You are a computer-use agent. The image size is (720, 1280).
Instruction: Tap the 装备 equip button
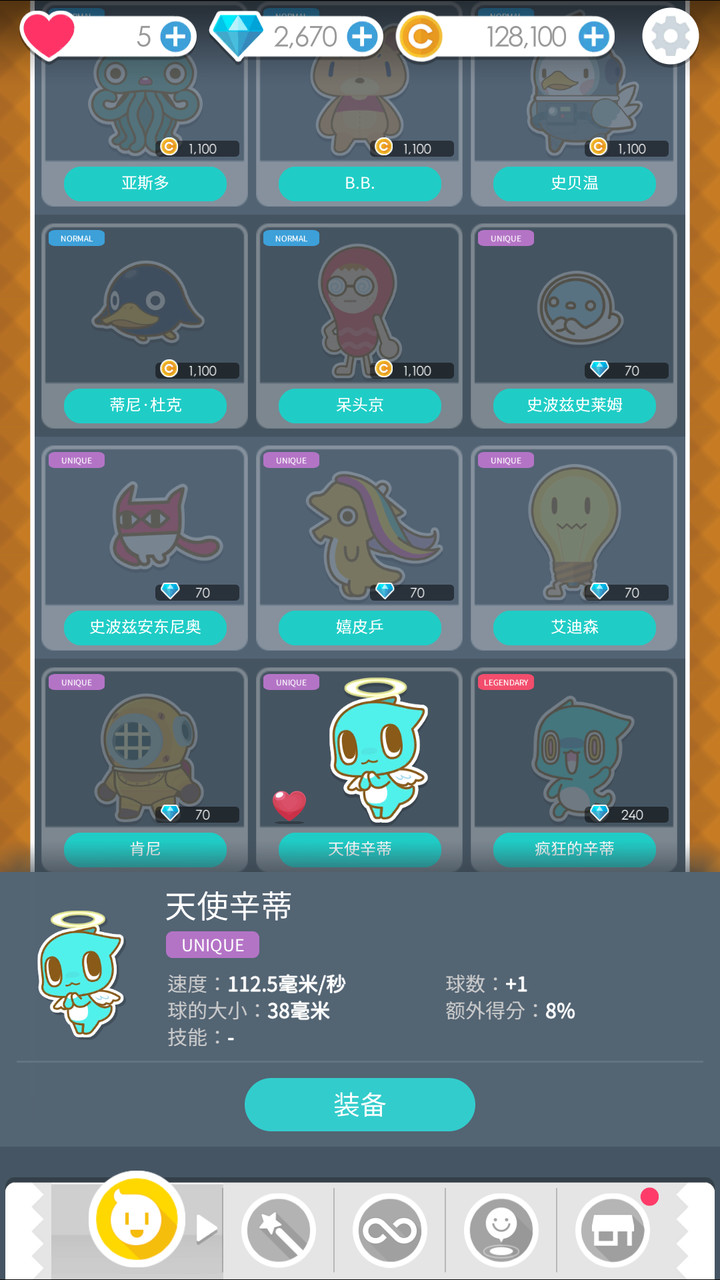click(360, 1105)
